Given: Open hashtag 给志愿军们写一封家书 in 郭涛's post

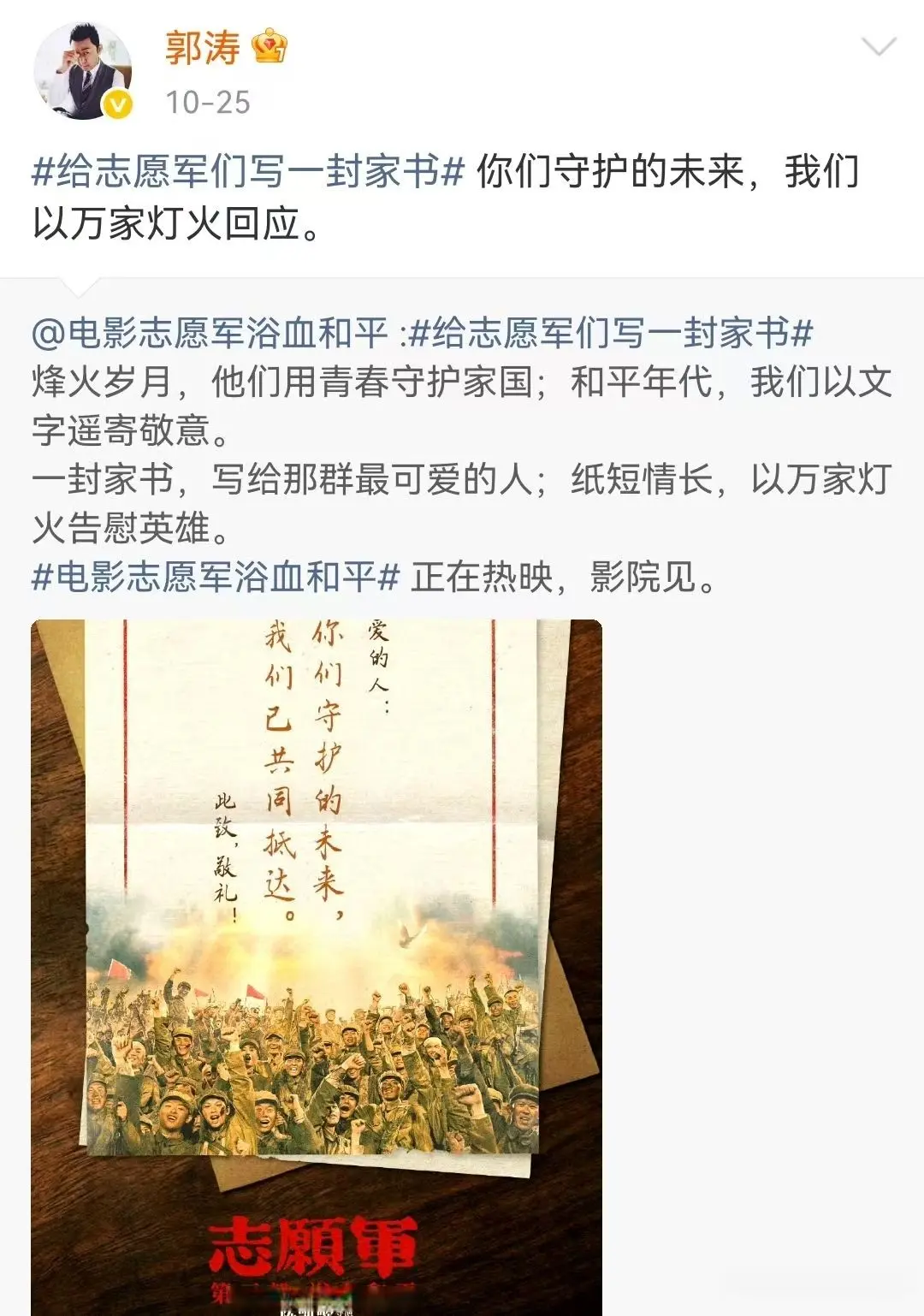Looking at the screenshot, I should (248, 171).
